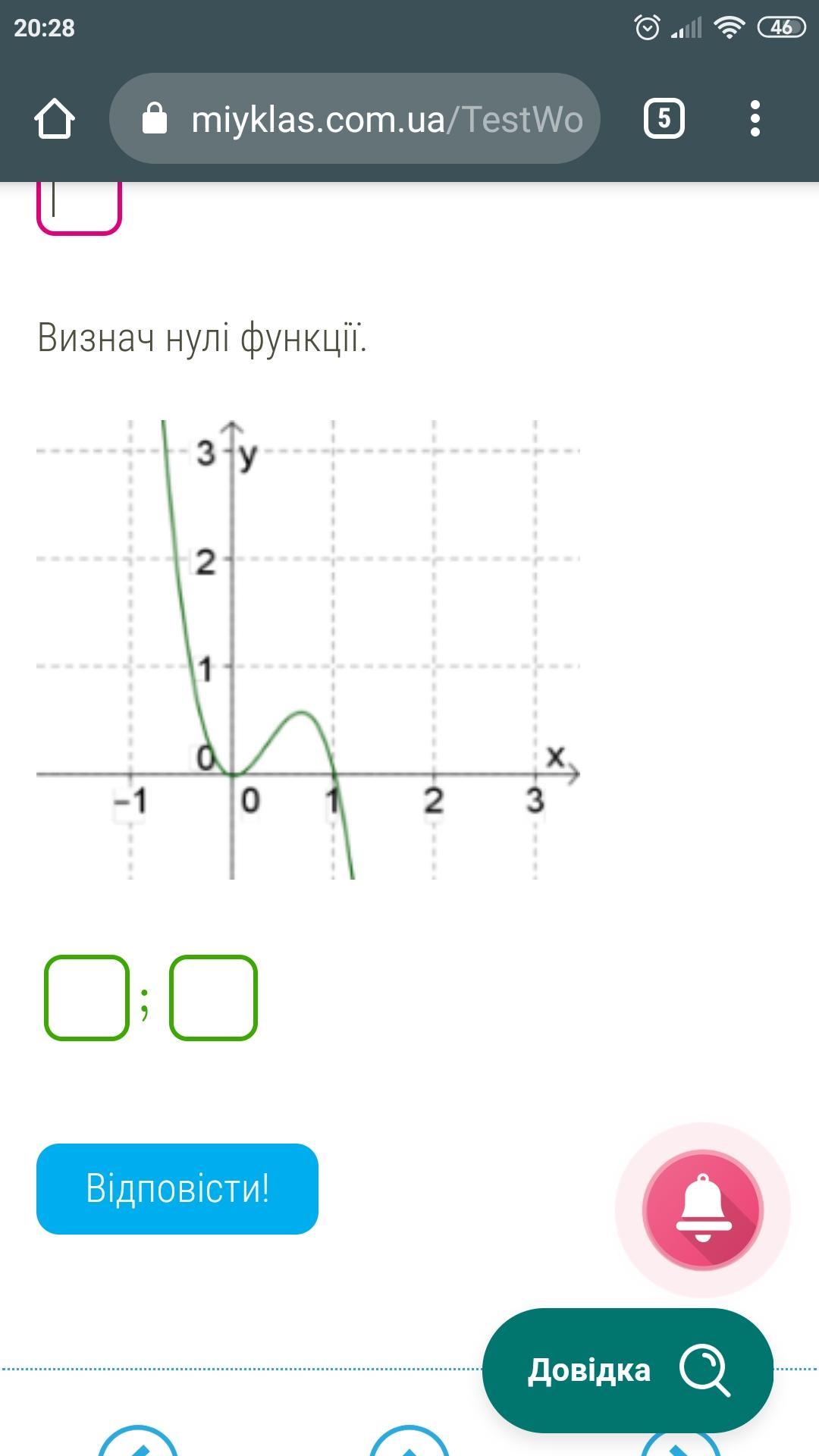Go to the browser home page
Screen dimensions: 819x1456
coord(55,119)
